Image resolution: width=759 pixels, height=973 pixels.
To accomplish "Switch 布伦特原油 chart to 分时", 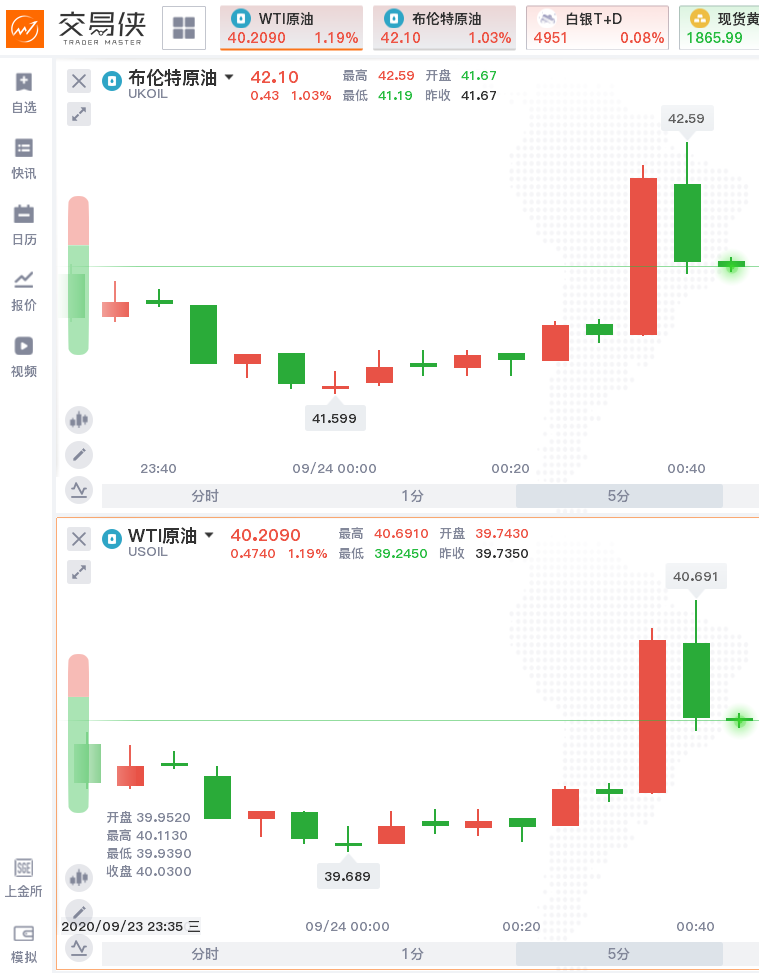I will tap(205, 495).
